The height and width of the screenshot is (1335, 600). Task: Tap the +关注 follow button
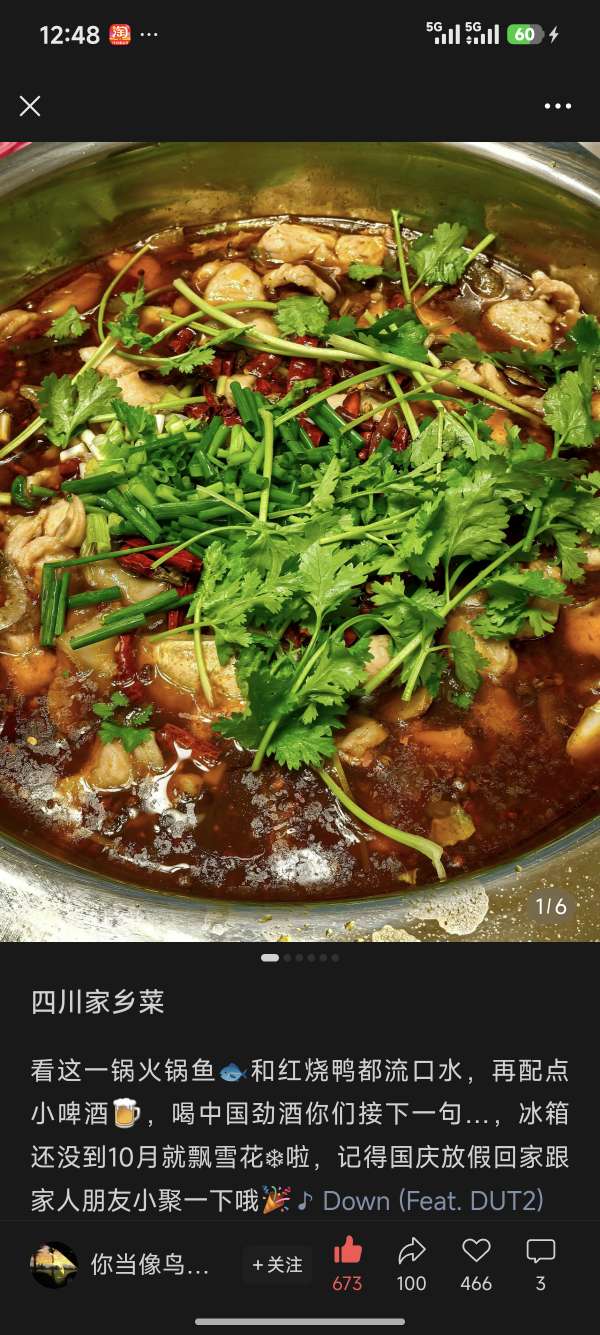pos(277,1265)
